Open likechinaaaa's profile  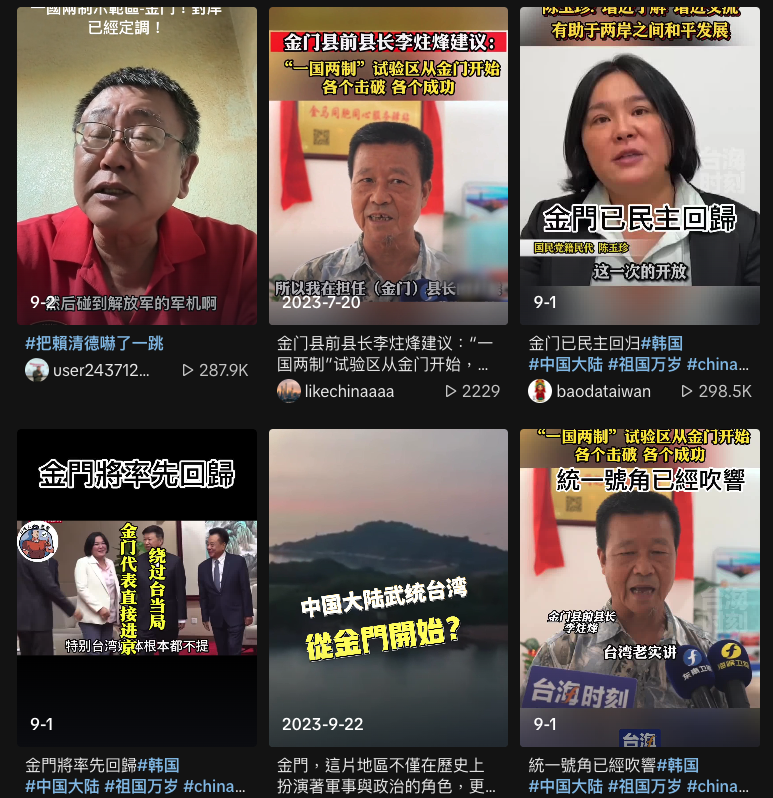349,391
